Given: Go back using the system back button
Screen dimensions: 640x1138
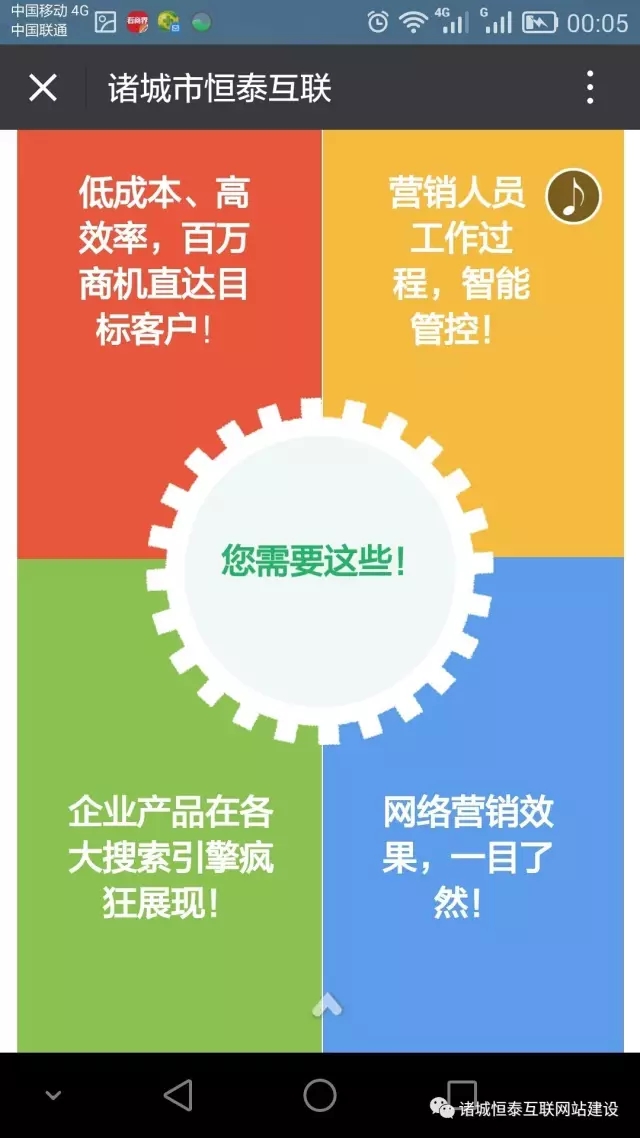Looking at the screenshot, I should (x=178, y=1095).
